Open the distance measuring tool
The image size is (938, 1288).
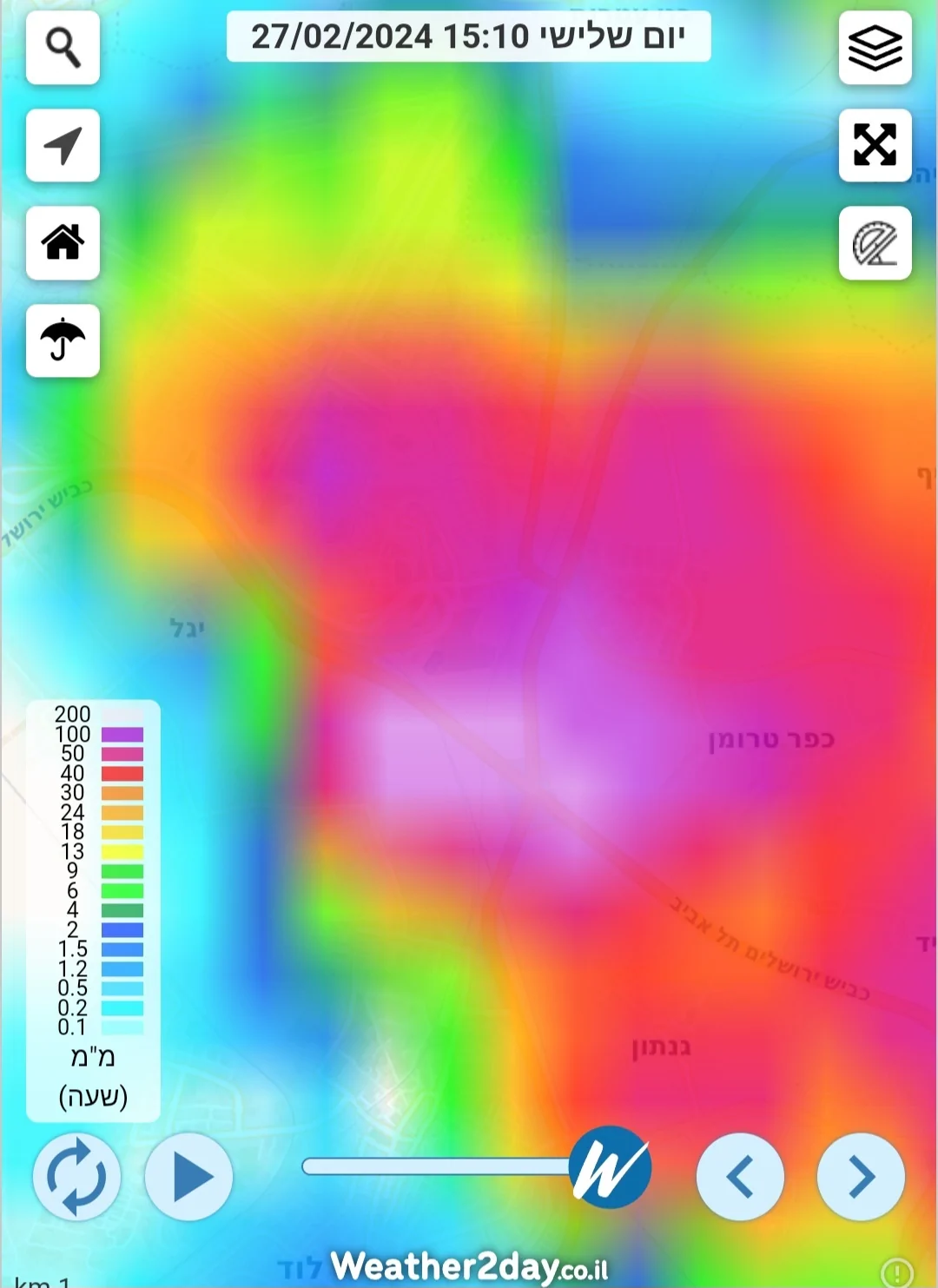(x=875, y=243)
